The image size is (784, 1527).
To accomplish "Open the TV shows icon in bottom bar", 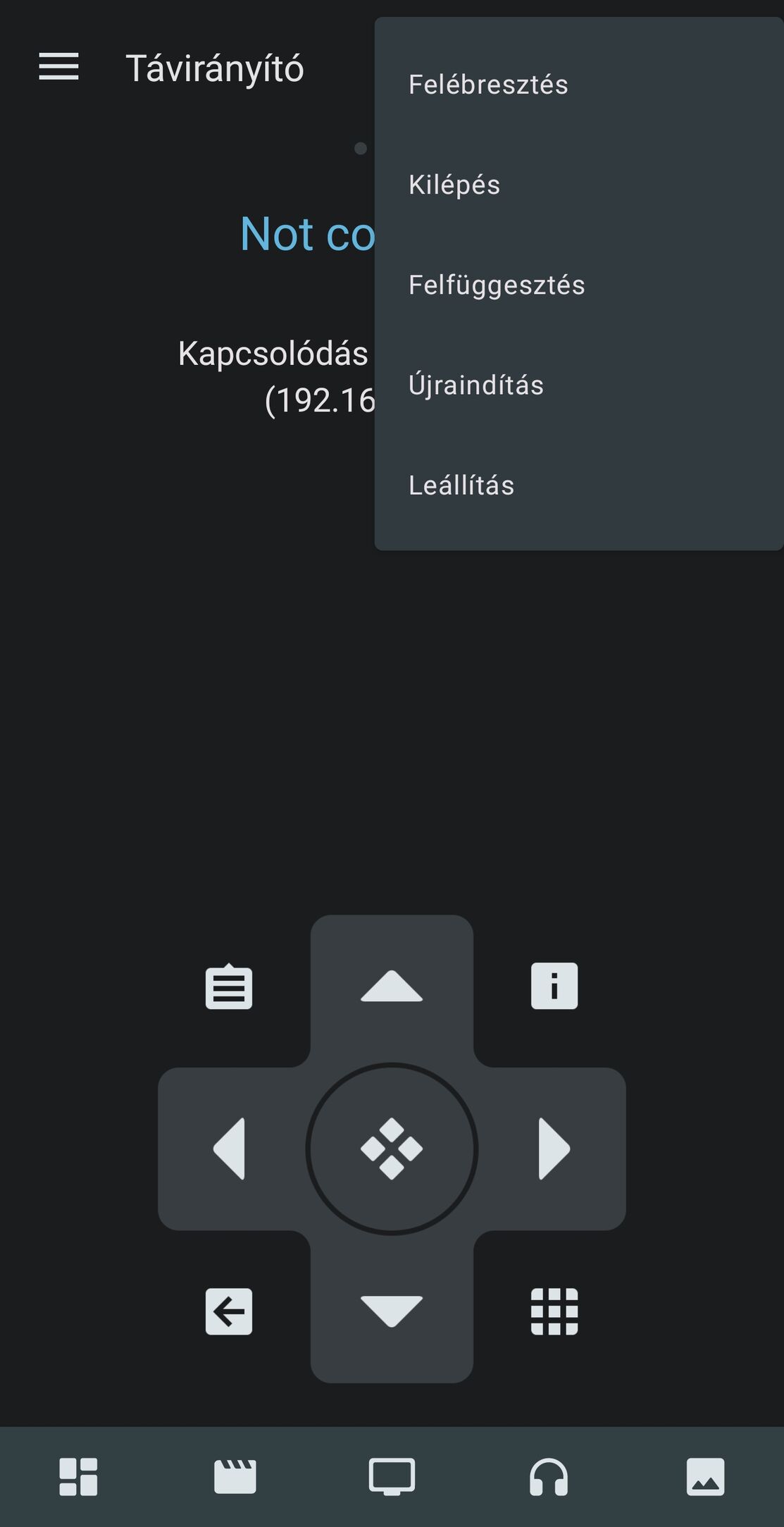I will [x=392, y=1476].
